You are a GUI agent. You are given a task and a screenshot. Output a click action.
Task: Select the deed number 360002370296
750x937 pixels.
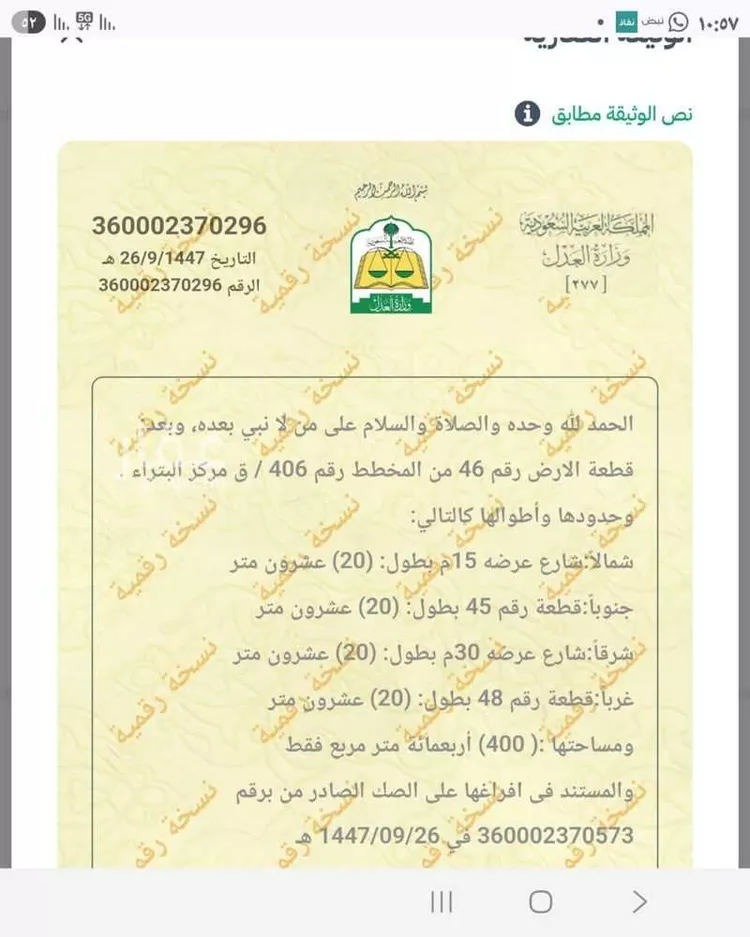tap(179, 226)
